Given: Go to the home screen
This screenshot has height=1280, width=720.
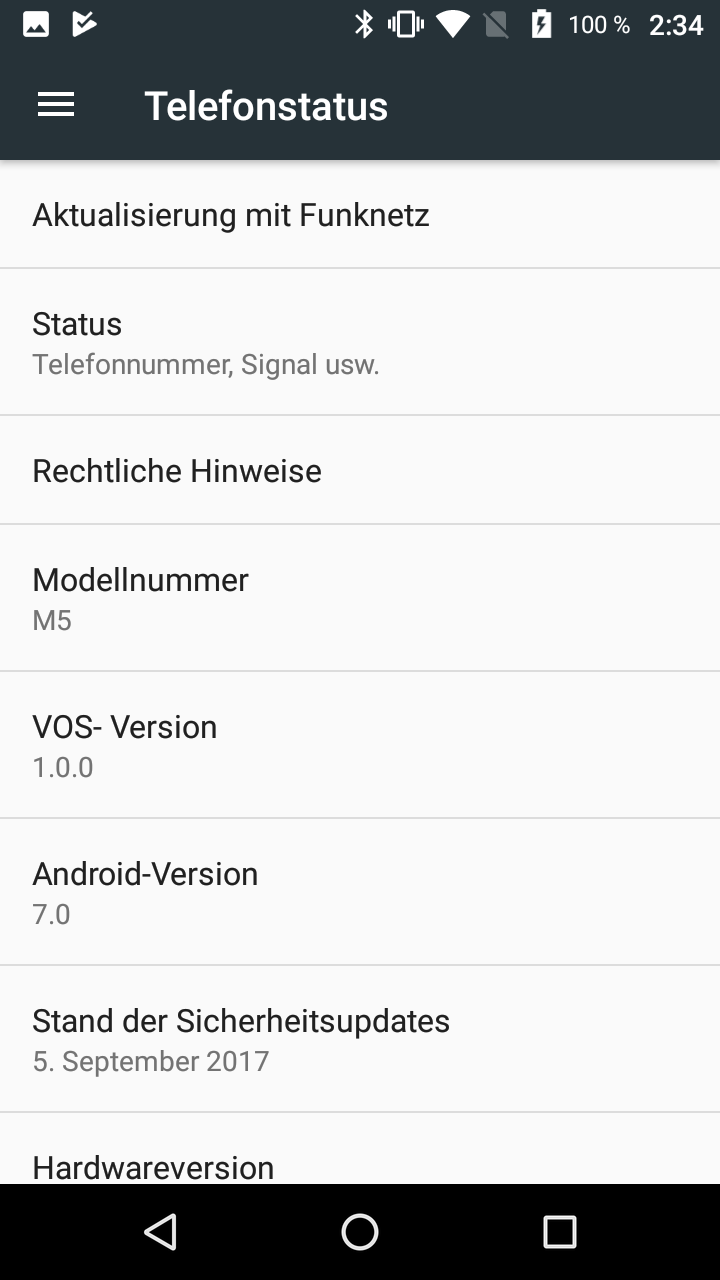Looking at the screenshot, I should (x=360, y=1232).
